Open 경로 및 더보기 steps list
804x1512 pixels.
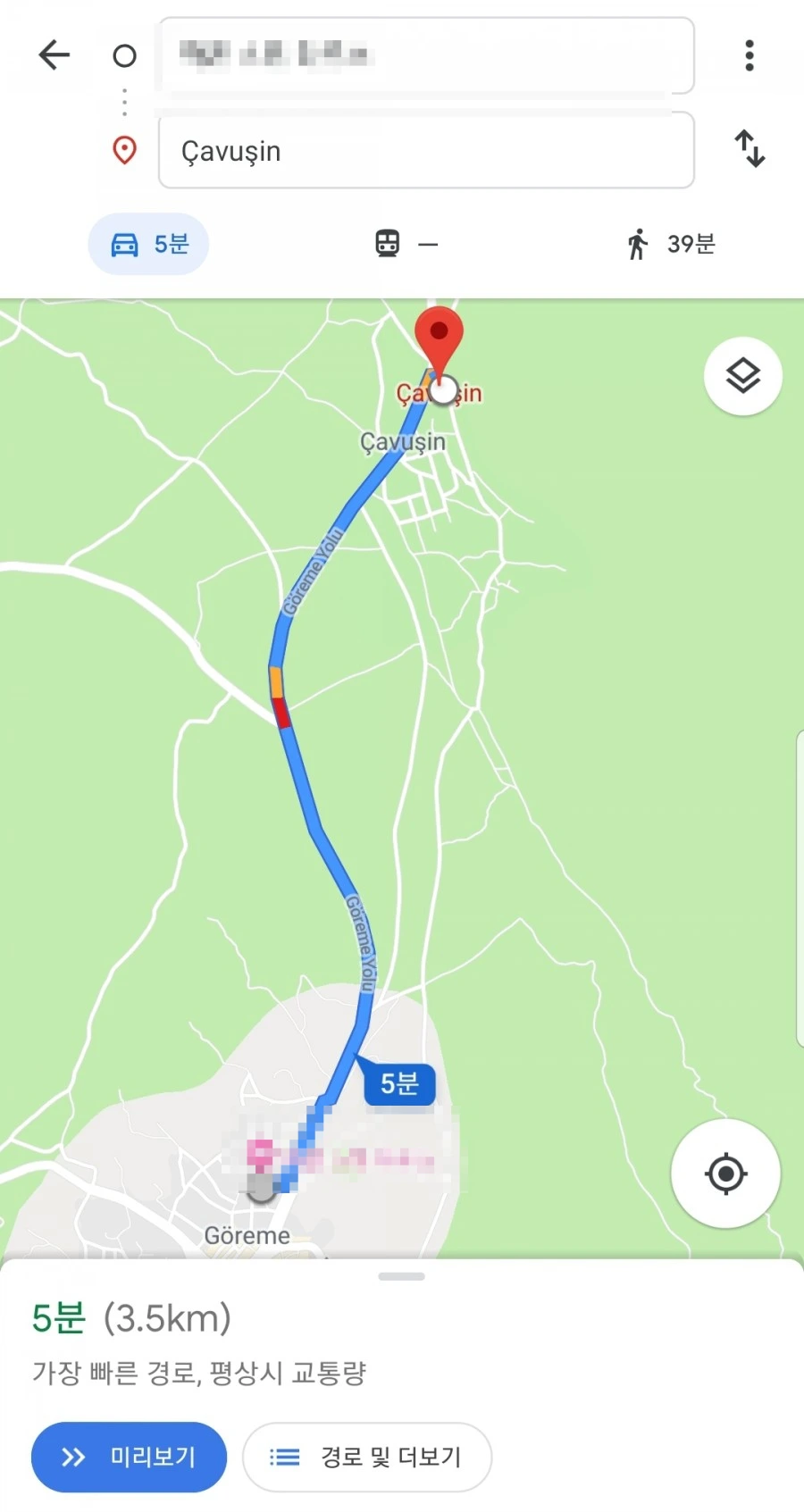(367, 1457)
